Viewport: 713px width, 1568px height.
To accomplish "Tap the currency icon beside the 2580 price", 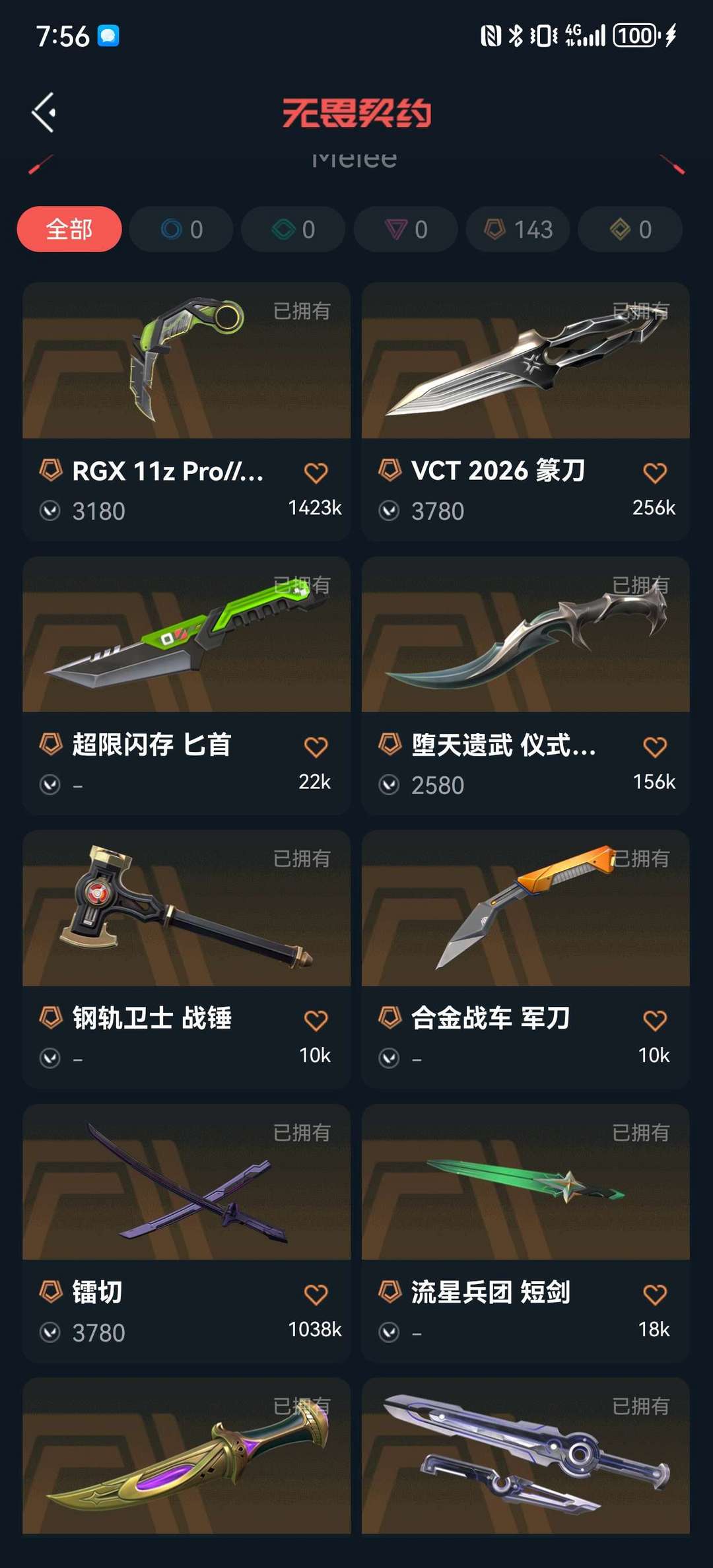I will click(x=389, y=784).
